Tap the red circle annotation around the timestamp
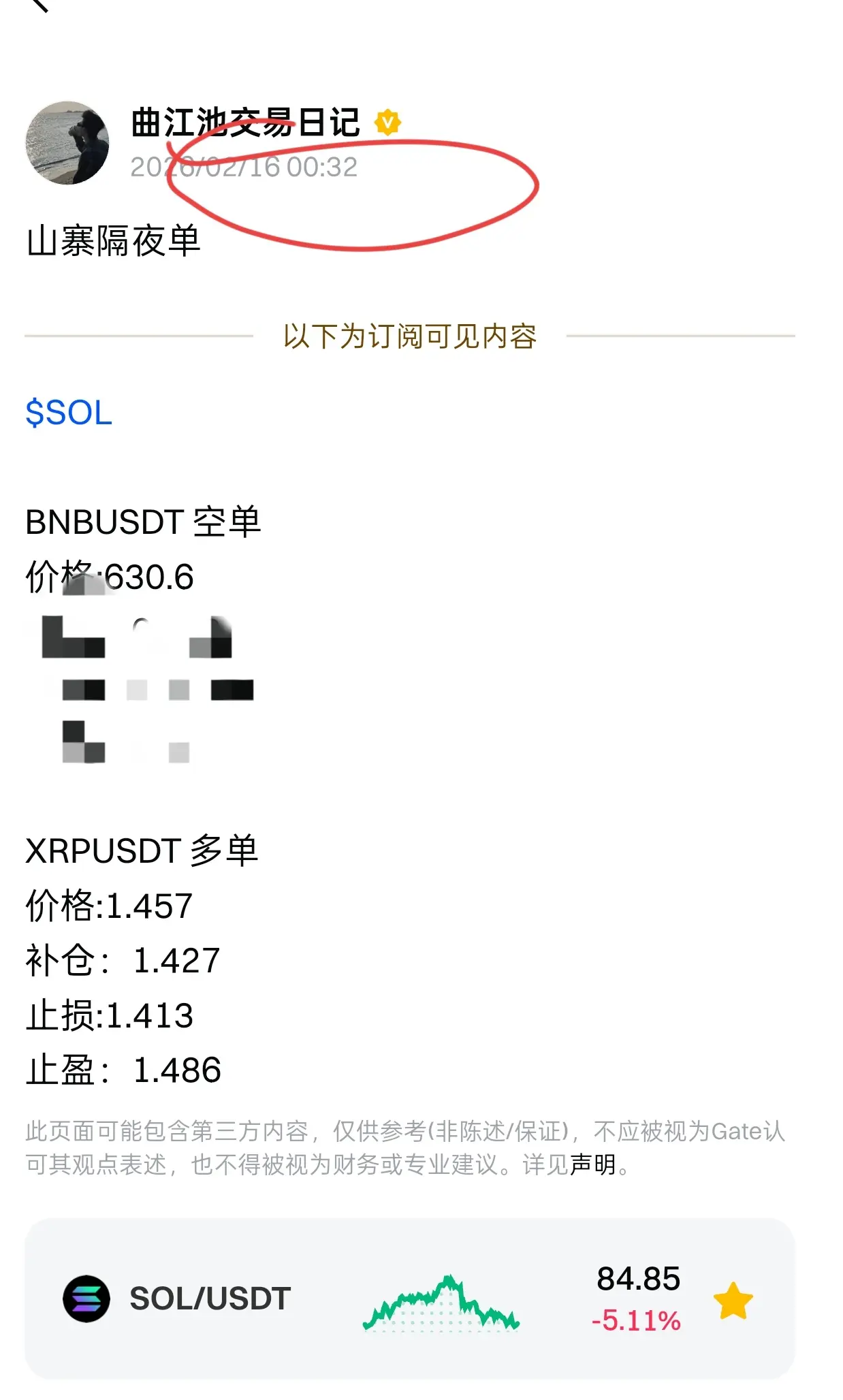This screenshot has width=843, height=1400. click(x=354, y=184)
